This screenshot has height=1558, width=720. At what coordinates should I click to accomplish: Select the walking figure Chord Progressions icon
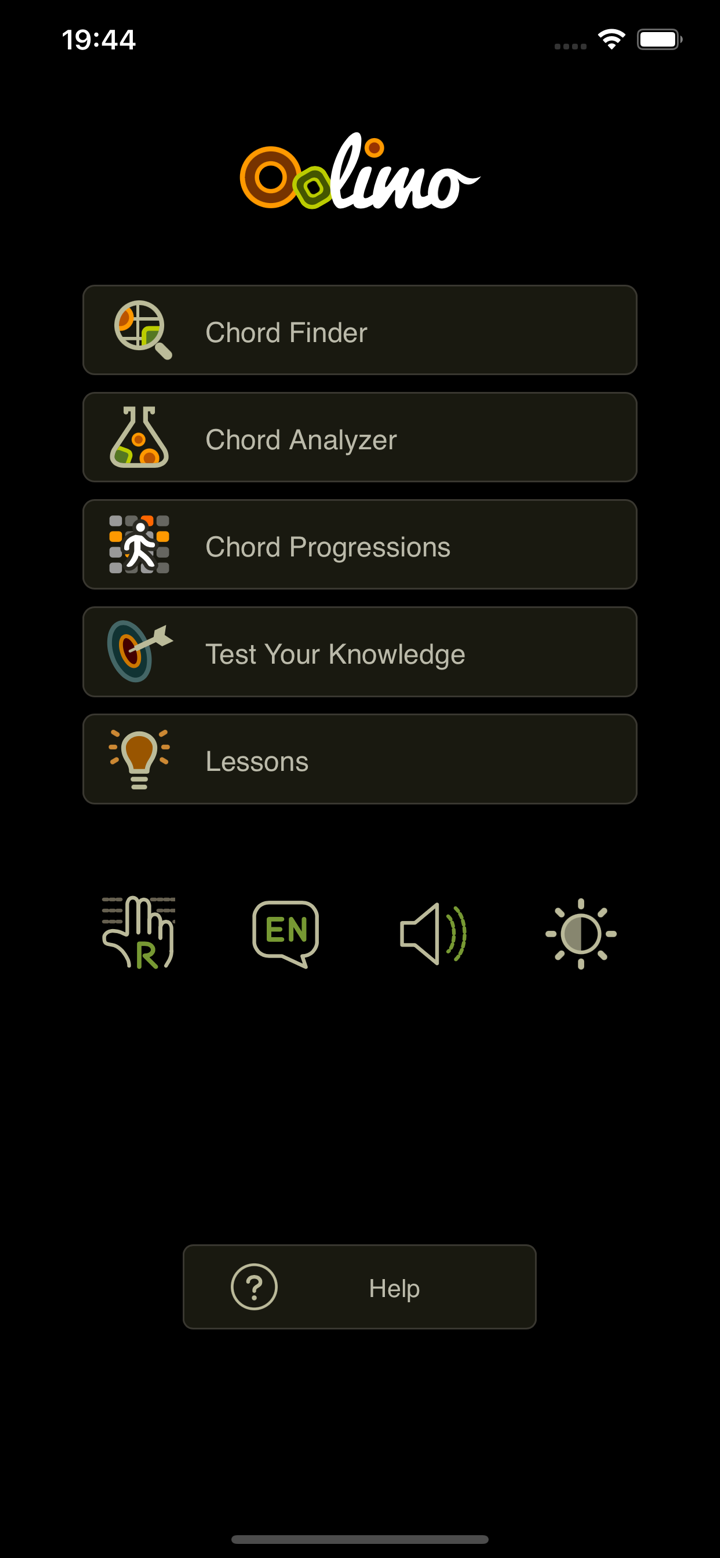[140, 544]
